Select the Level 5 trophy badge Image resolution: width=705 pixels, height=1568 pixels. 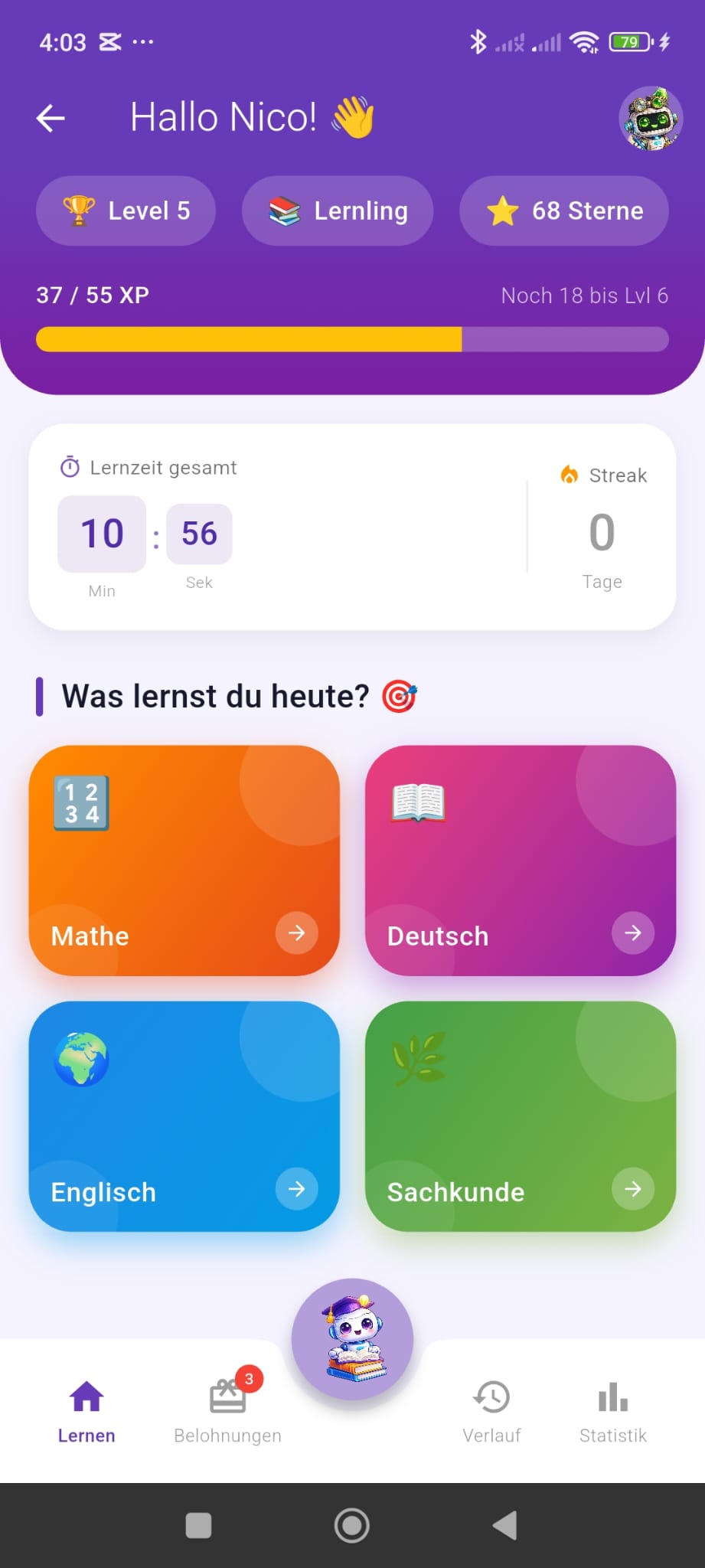click(126, 211)
